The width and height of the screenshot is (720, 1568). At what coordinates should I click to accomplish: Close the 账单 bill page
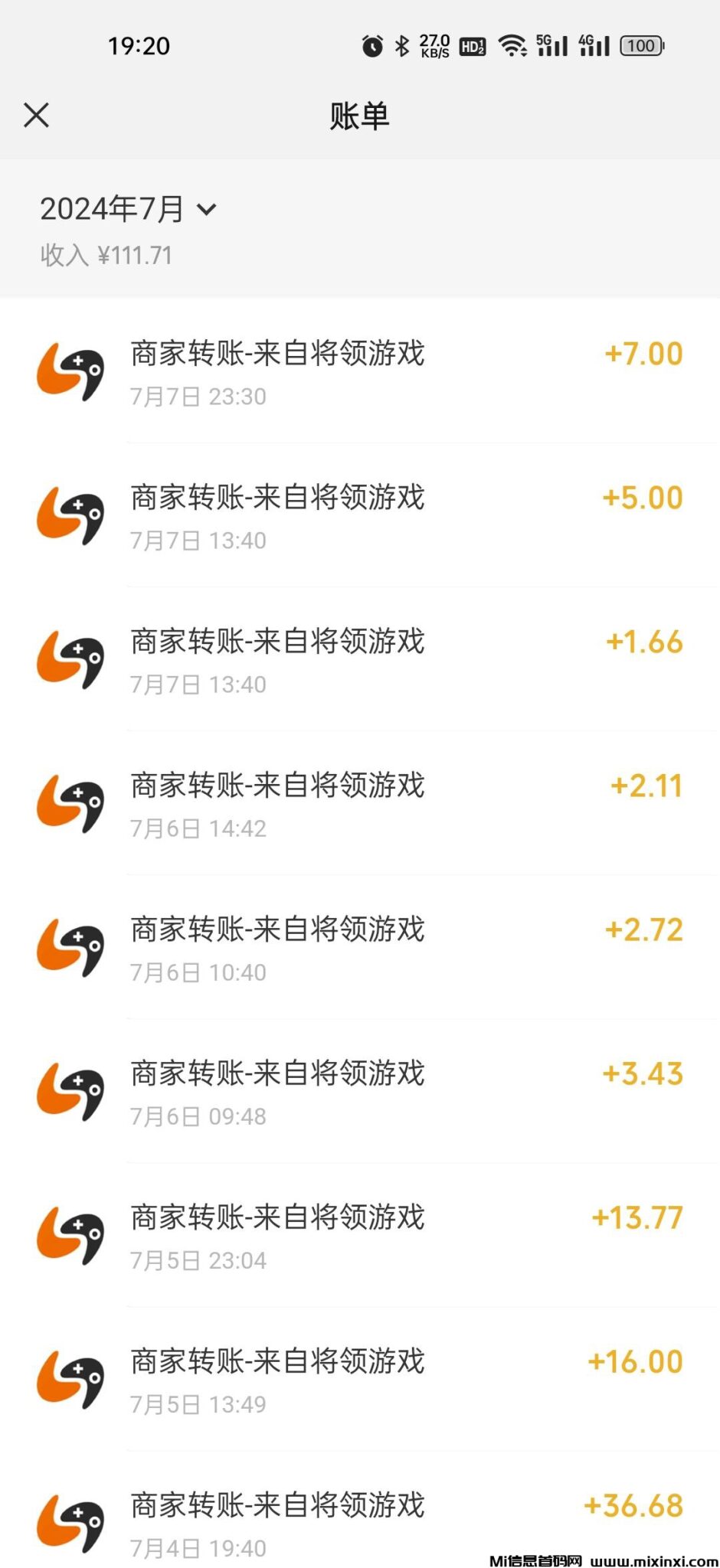36,116
